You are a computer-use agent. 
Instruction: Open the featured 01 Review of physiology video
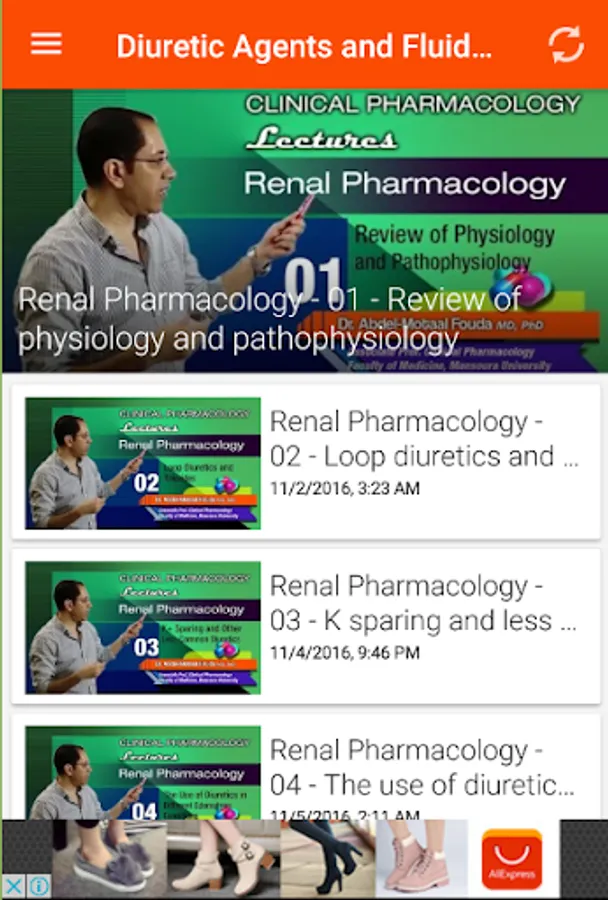click(304, 232)
